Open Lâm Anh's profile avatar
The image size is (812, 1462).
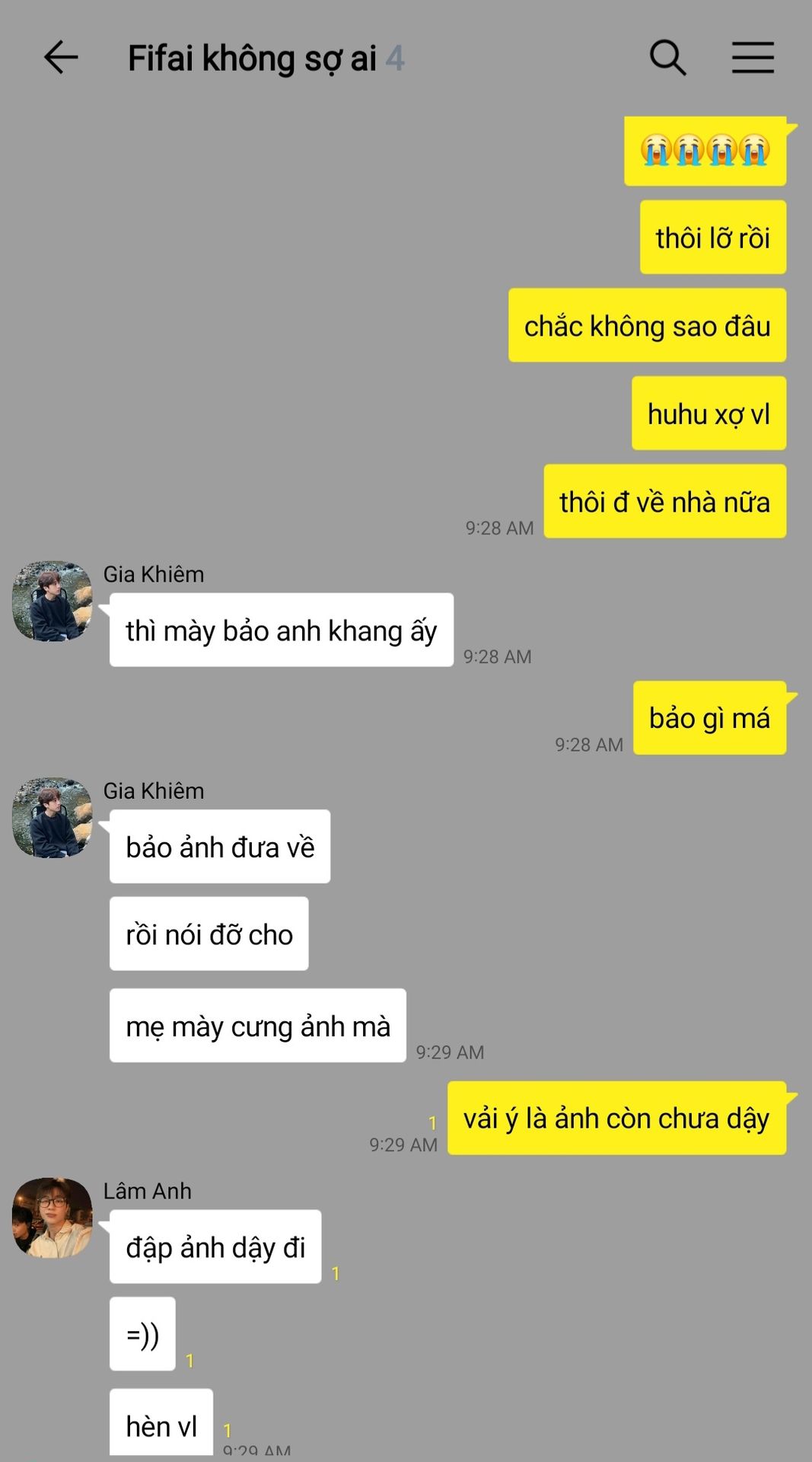coord(53,1218)
